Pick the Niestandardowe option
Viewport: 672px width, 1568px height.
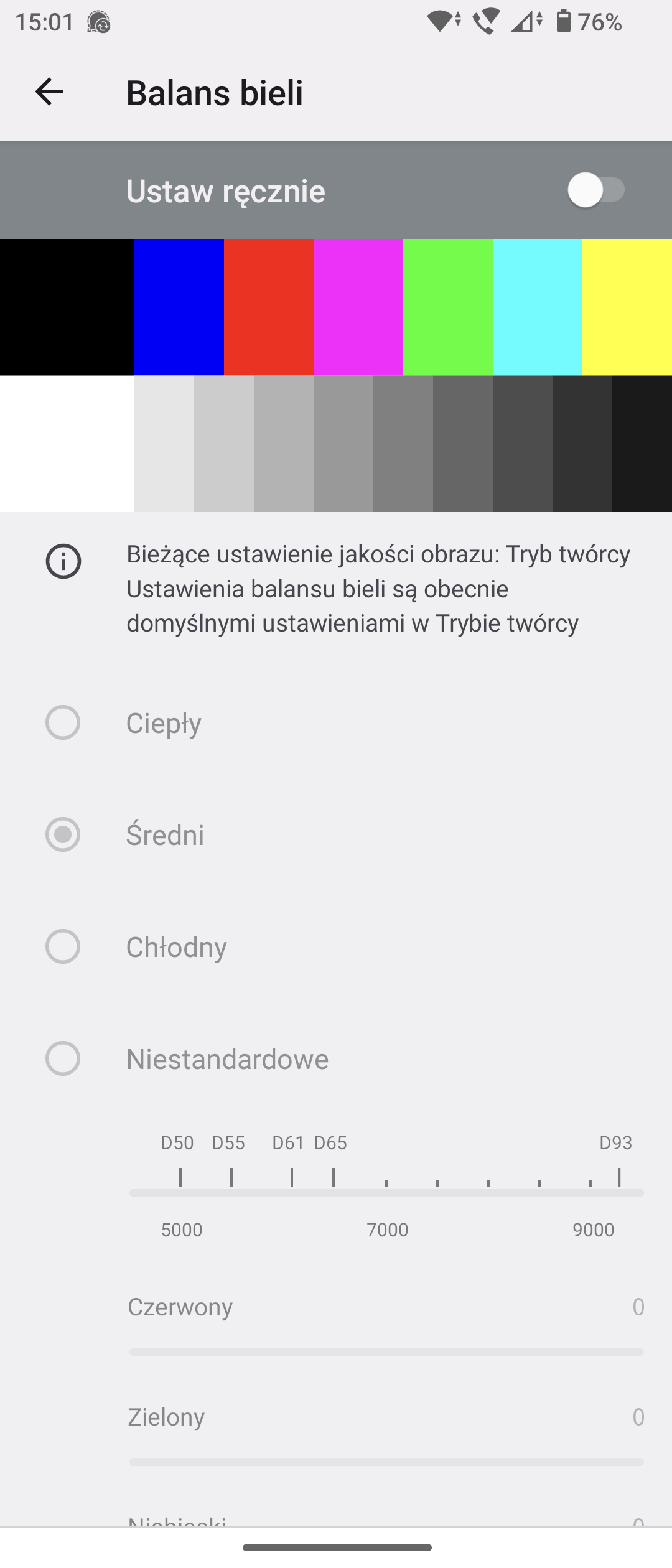(63, 1058)
